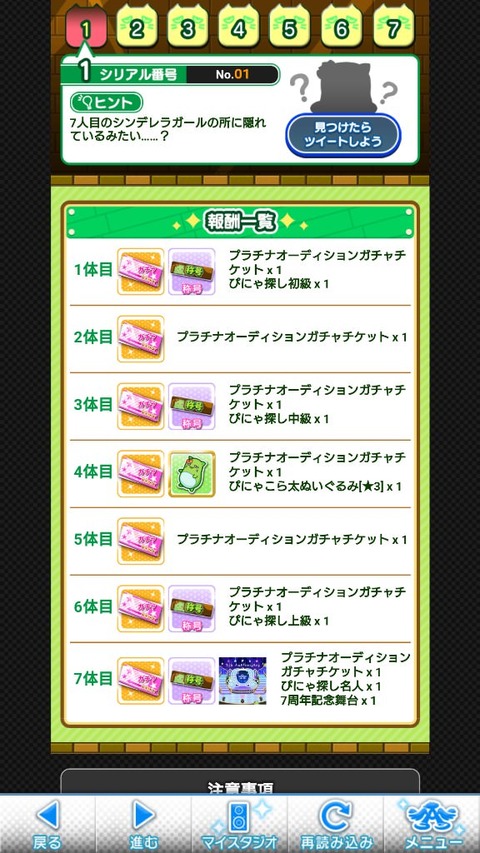Select numbered tab 1
The image size is (480, 853).
coord(85,27)
